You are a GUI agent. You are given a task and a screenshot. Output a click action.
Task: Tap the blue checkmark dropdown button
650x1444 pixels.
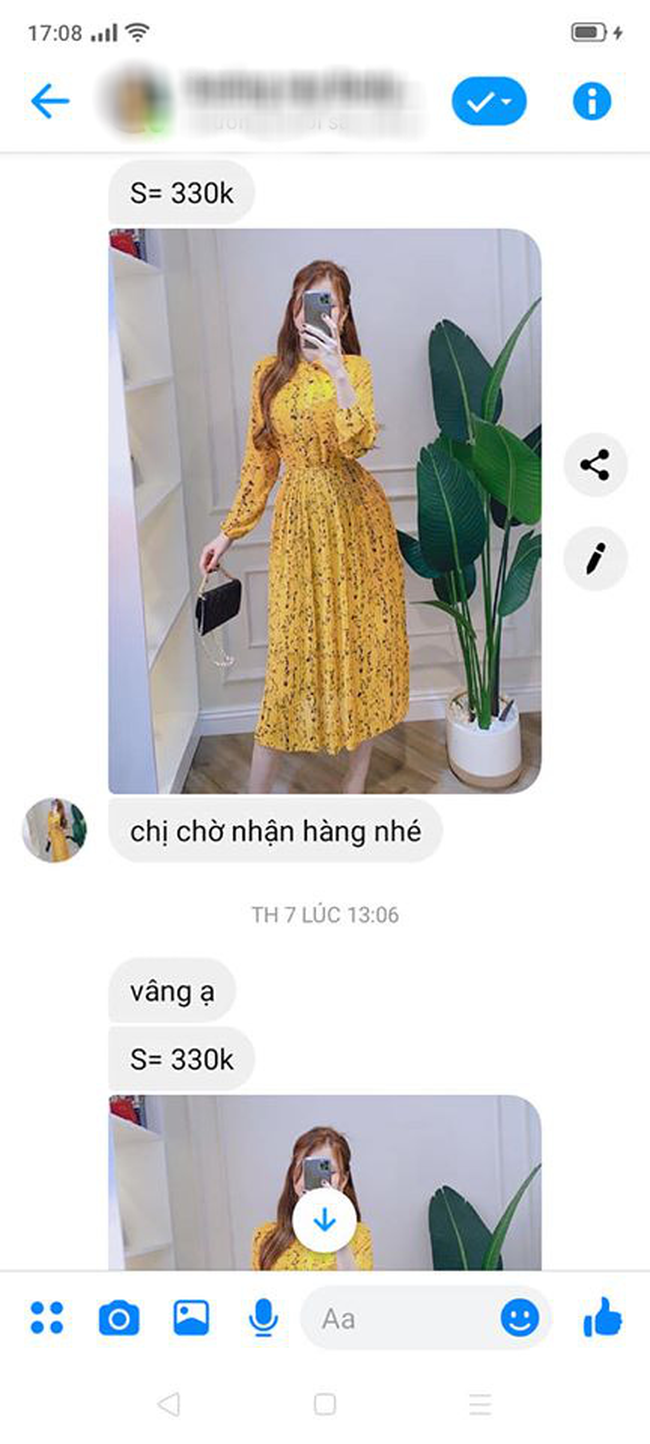pos(489,101)
